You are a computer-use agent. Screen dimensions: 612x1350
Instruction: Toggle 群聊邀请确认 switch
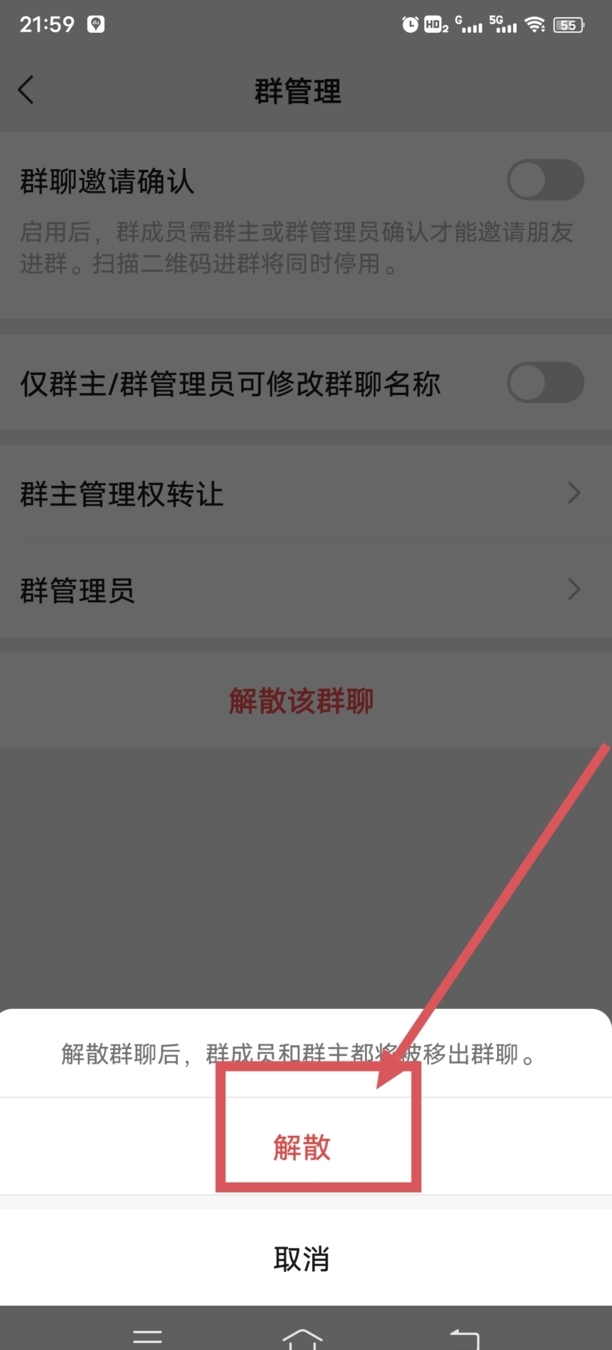545,181
